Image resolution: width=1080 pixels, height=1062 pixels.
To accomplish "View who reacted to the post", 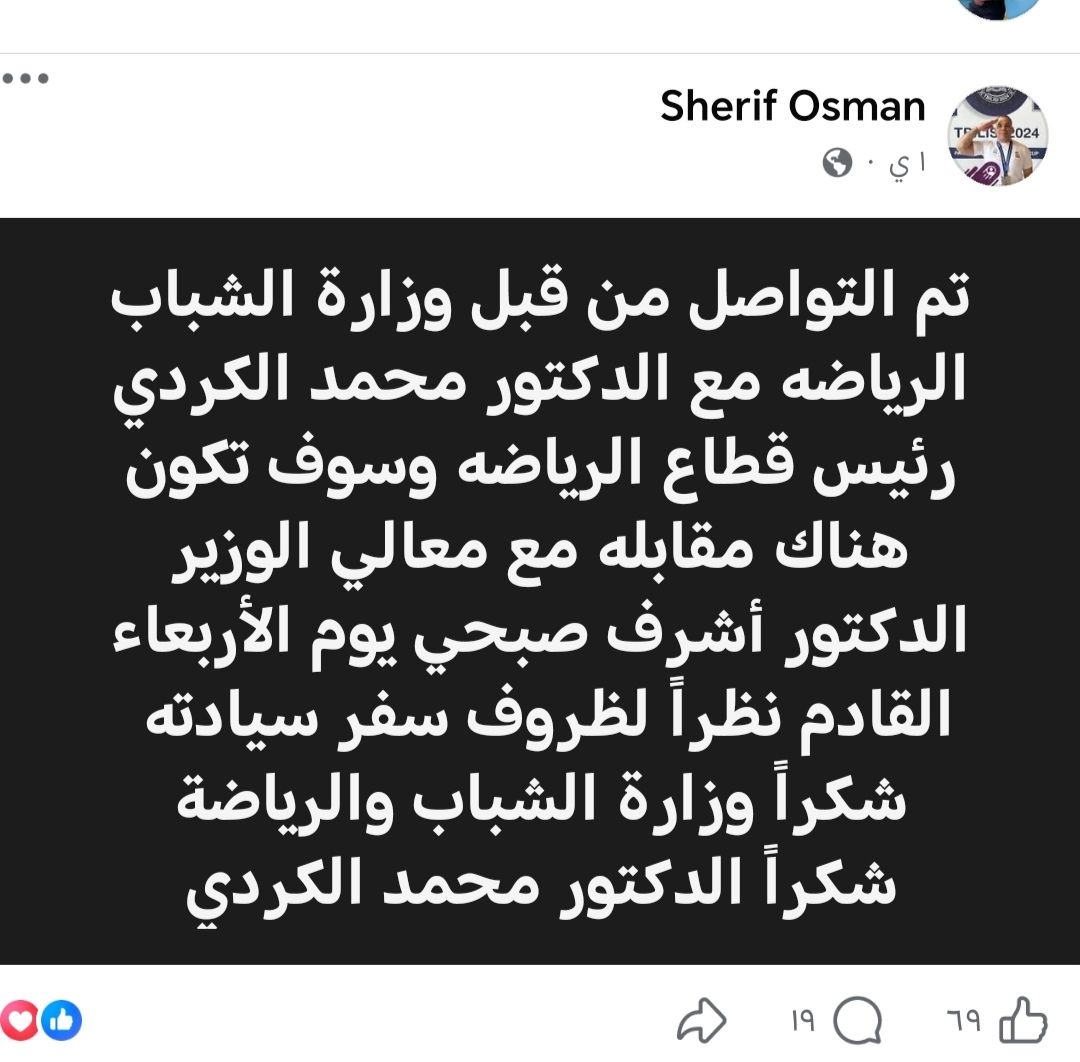I will click(x=42, y=1021).
